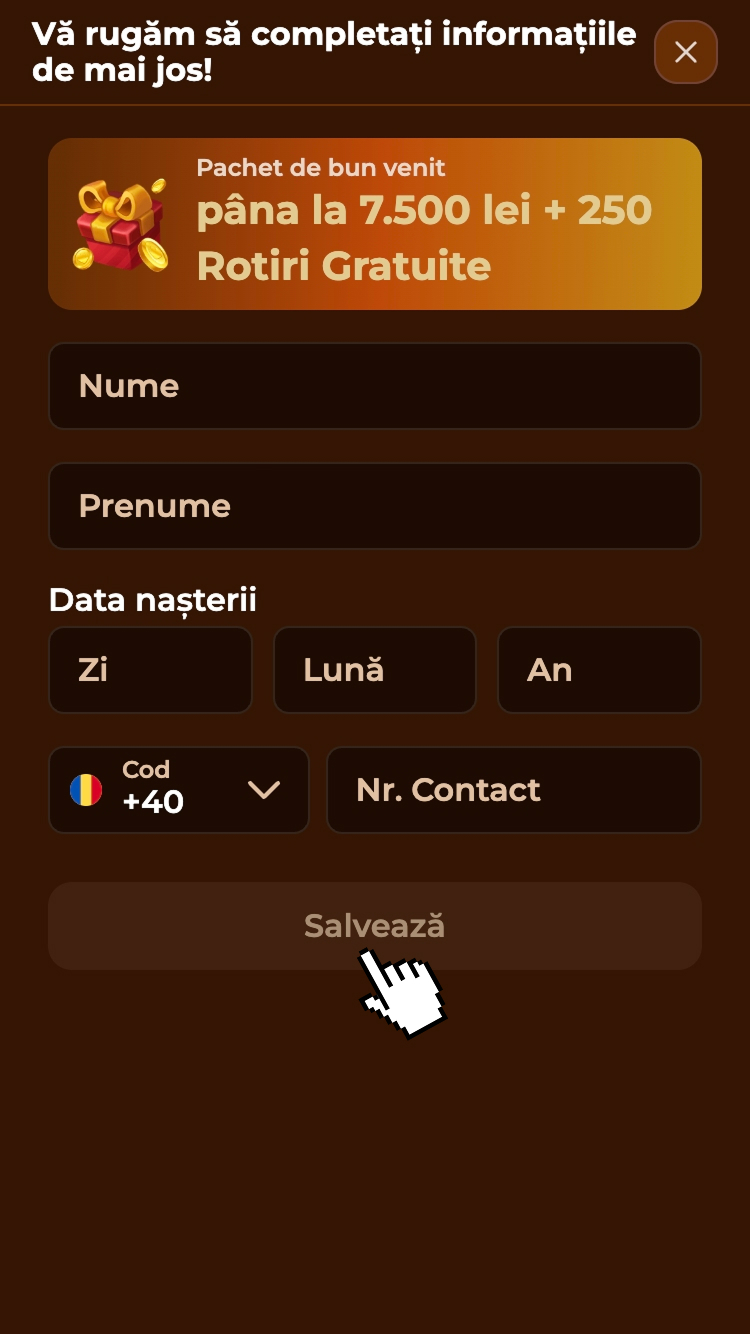This screenshot has width=750, height=1334.
Task: Focus the Nr. Contact phone field
Action: tap(513, 790)
